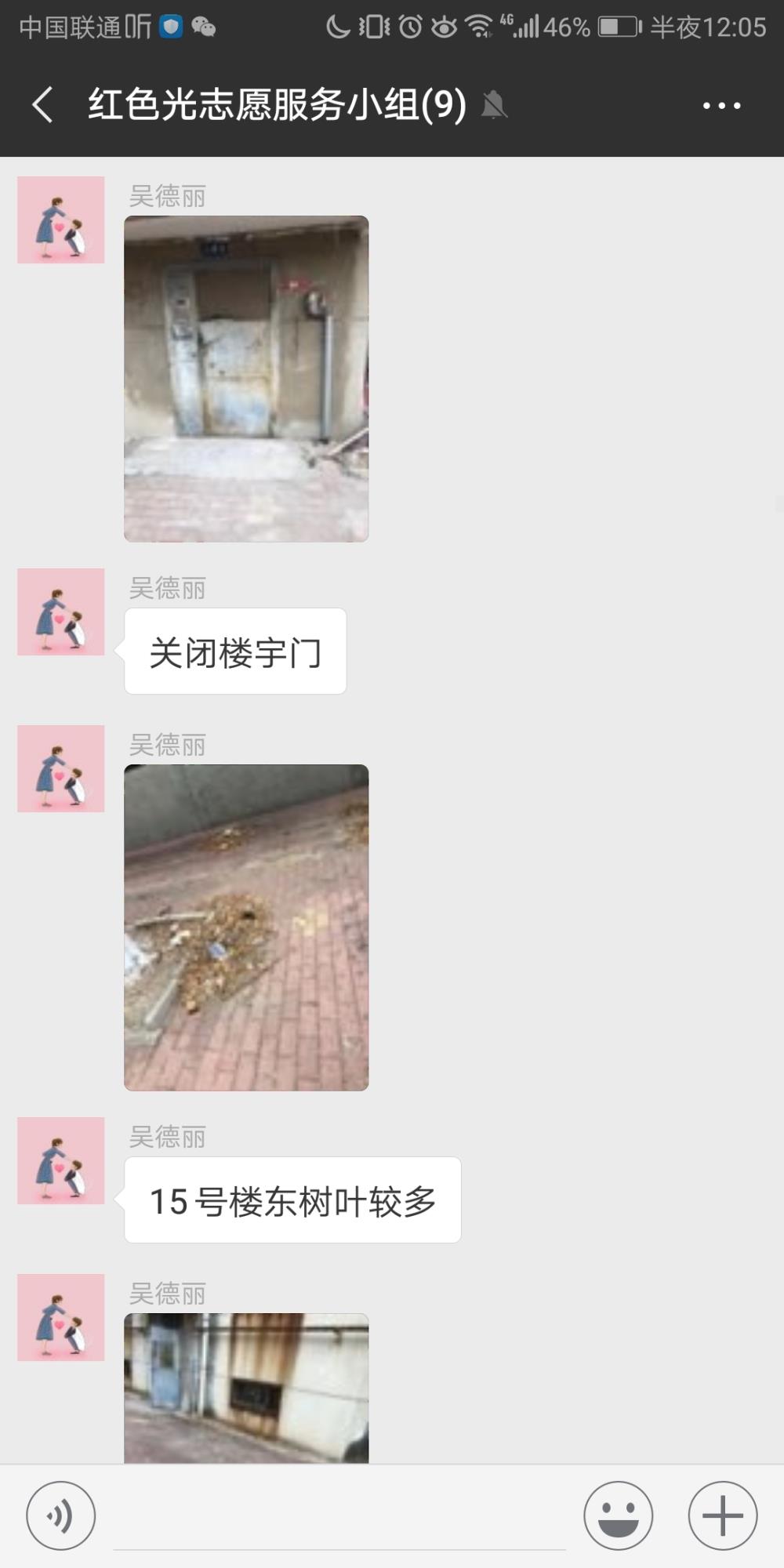The width and height of the screenshot is (784, 1568).
Task: Open the plus attachment menu
Action: 723,1515
